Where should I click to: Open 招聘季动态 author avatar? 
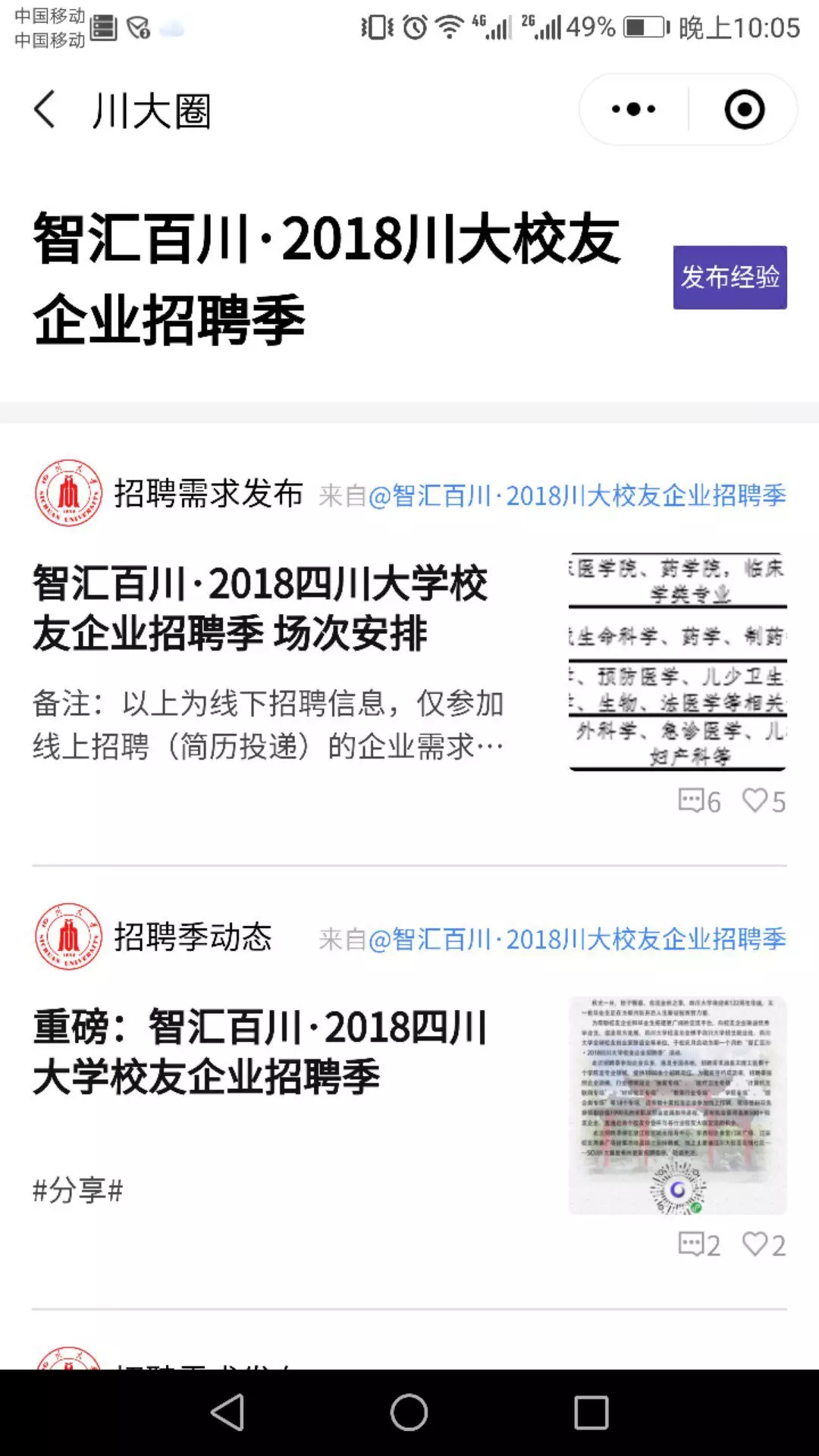pos(68,937)
